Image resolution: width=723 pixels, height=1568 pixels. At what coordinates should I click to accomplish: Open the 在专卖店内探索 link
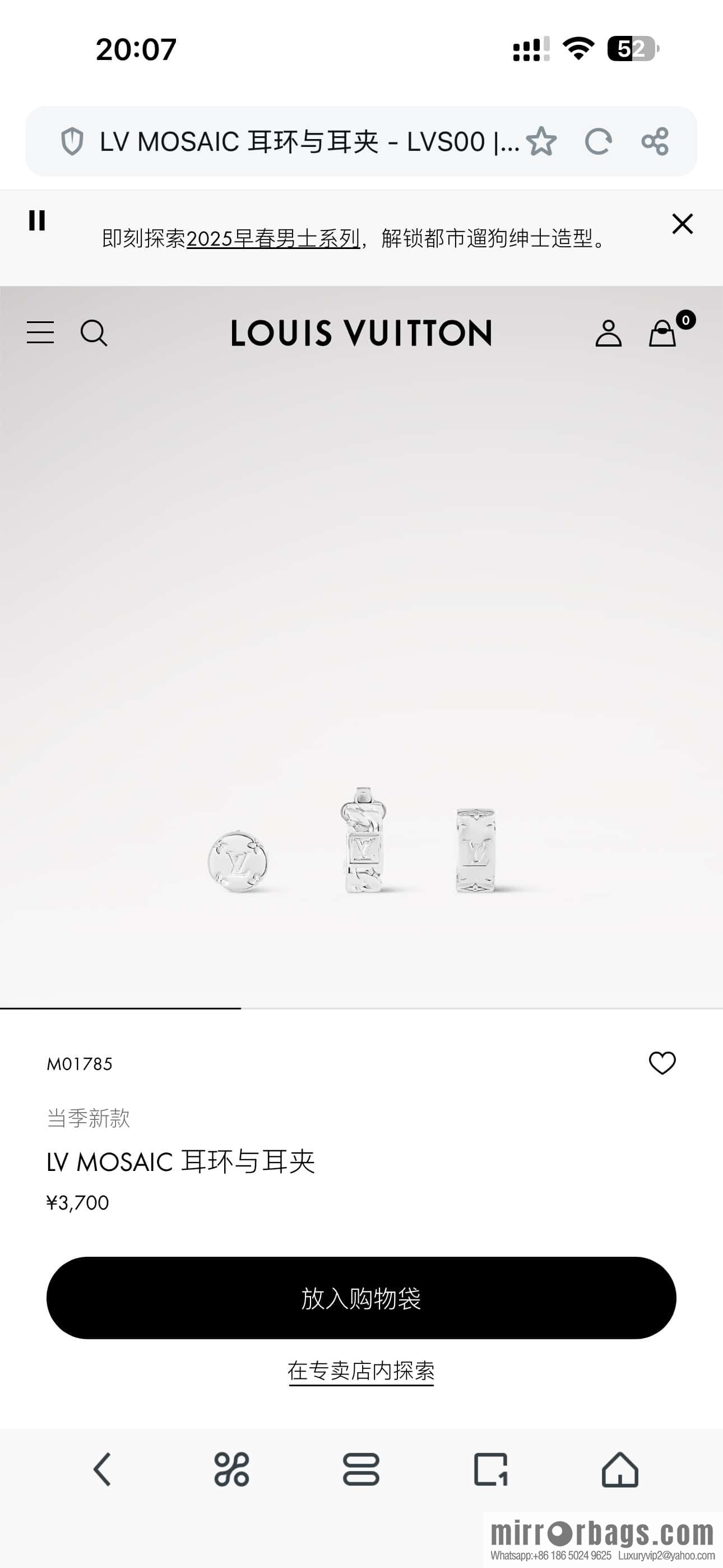(361, 1371)
